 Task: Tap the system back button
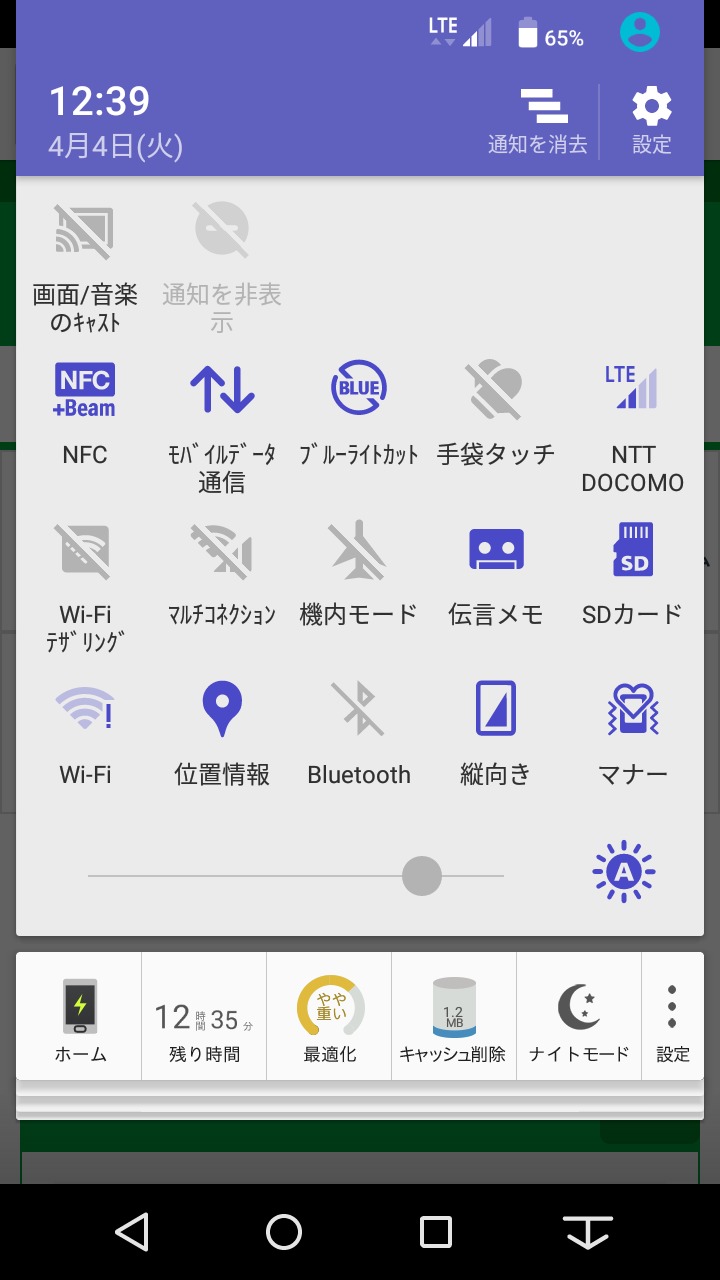pyautogui.click(x=132, y=1232)
